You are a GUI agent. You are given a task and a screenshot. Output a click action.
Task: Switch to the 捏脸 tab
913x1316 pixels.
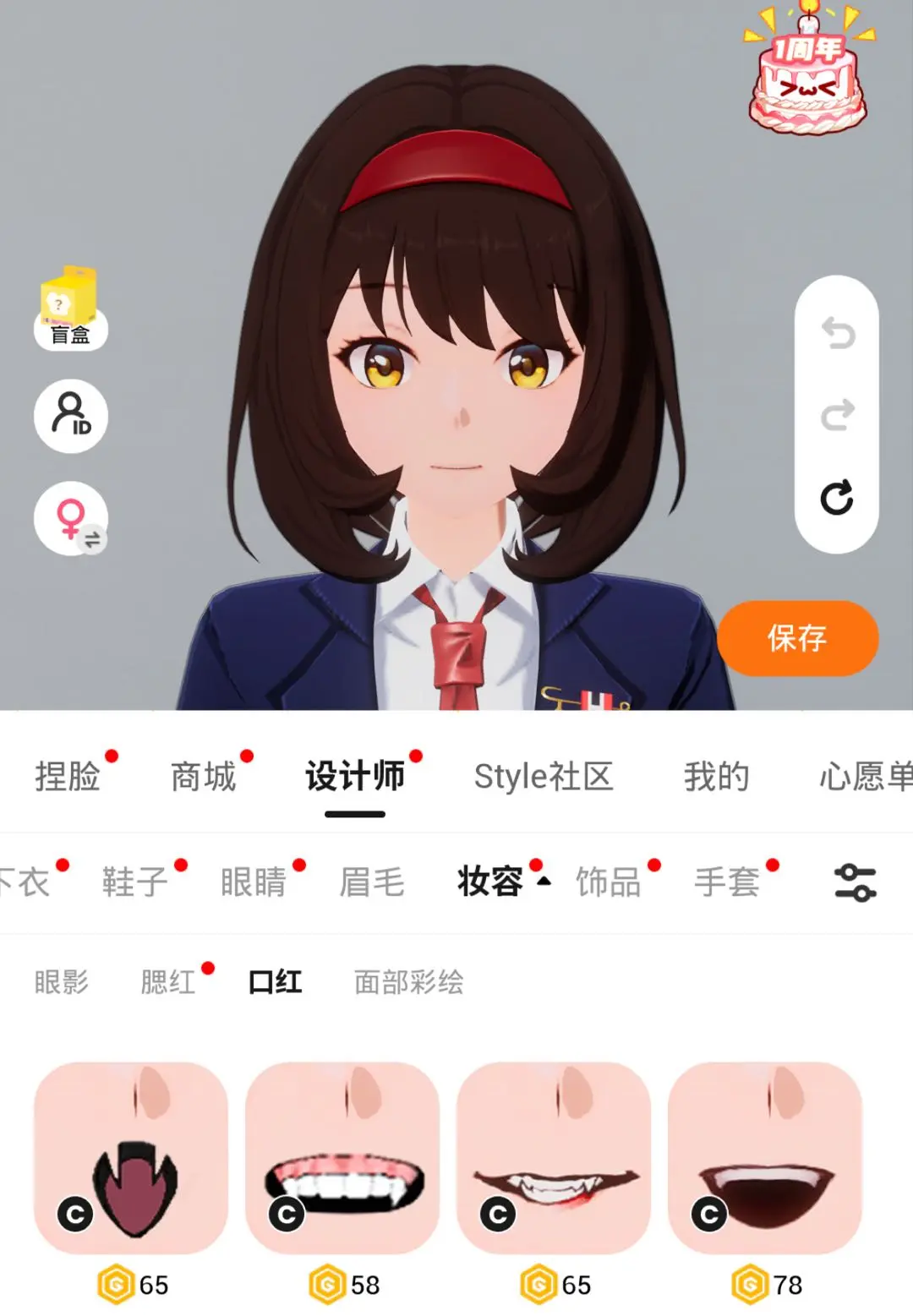68,776
